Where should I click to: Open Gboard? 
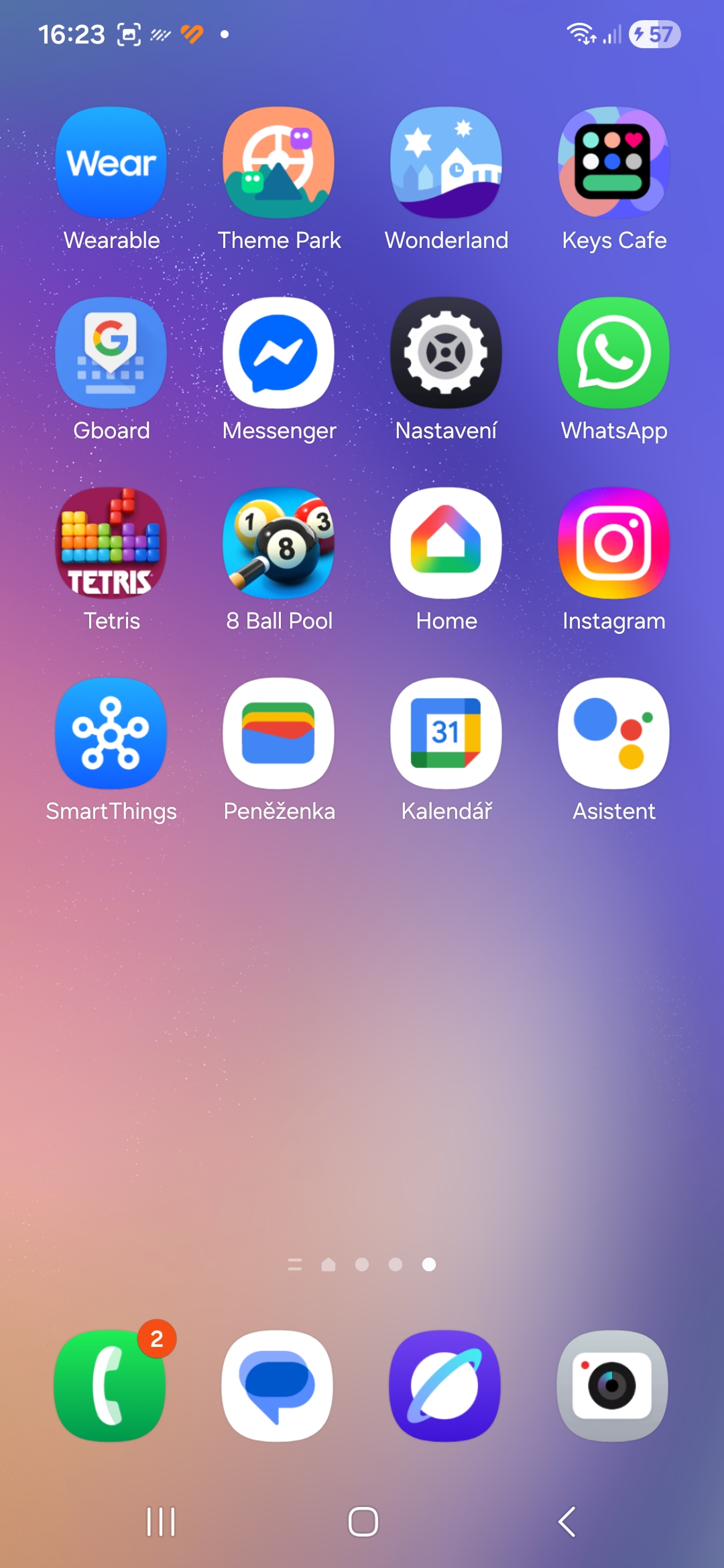(x=111, y=353)
